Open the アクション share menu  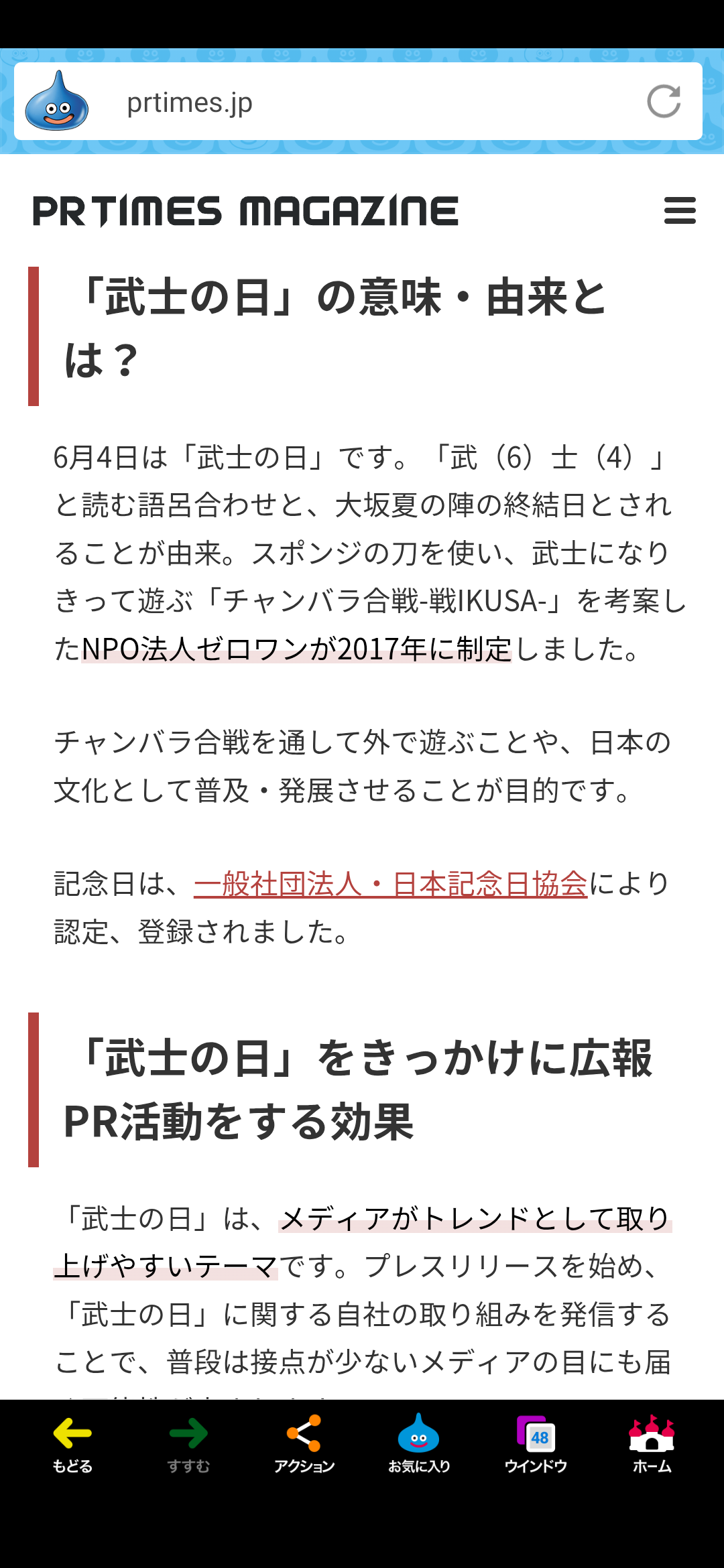pyautogui.click(x=304, y=1444)
